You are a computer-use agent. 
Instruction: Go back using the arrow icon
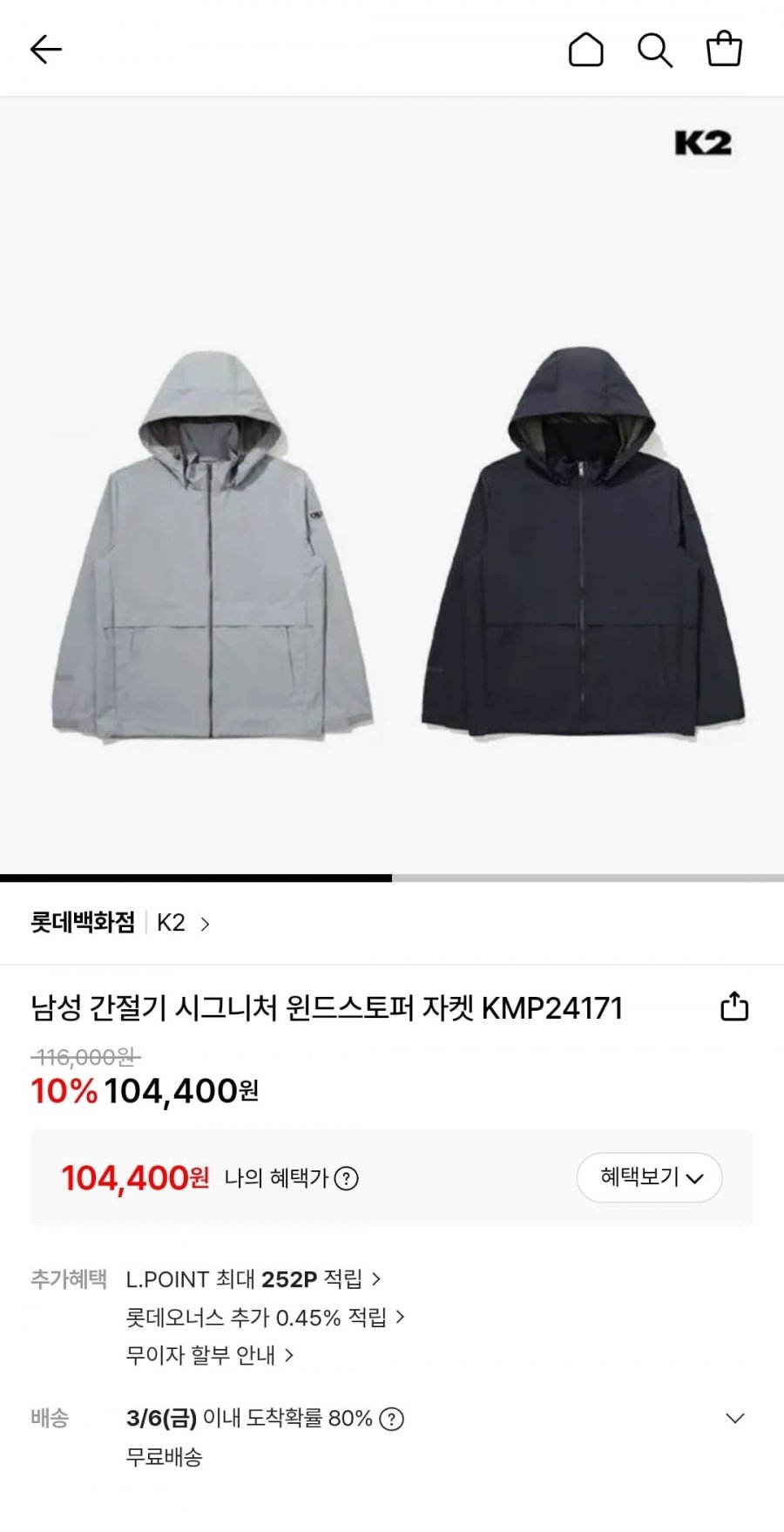tap(46, 50)
